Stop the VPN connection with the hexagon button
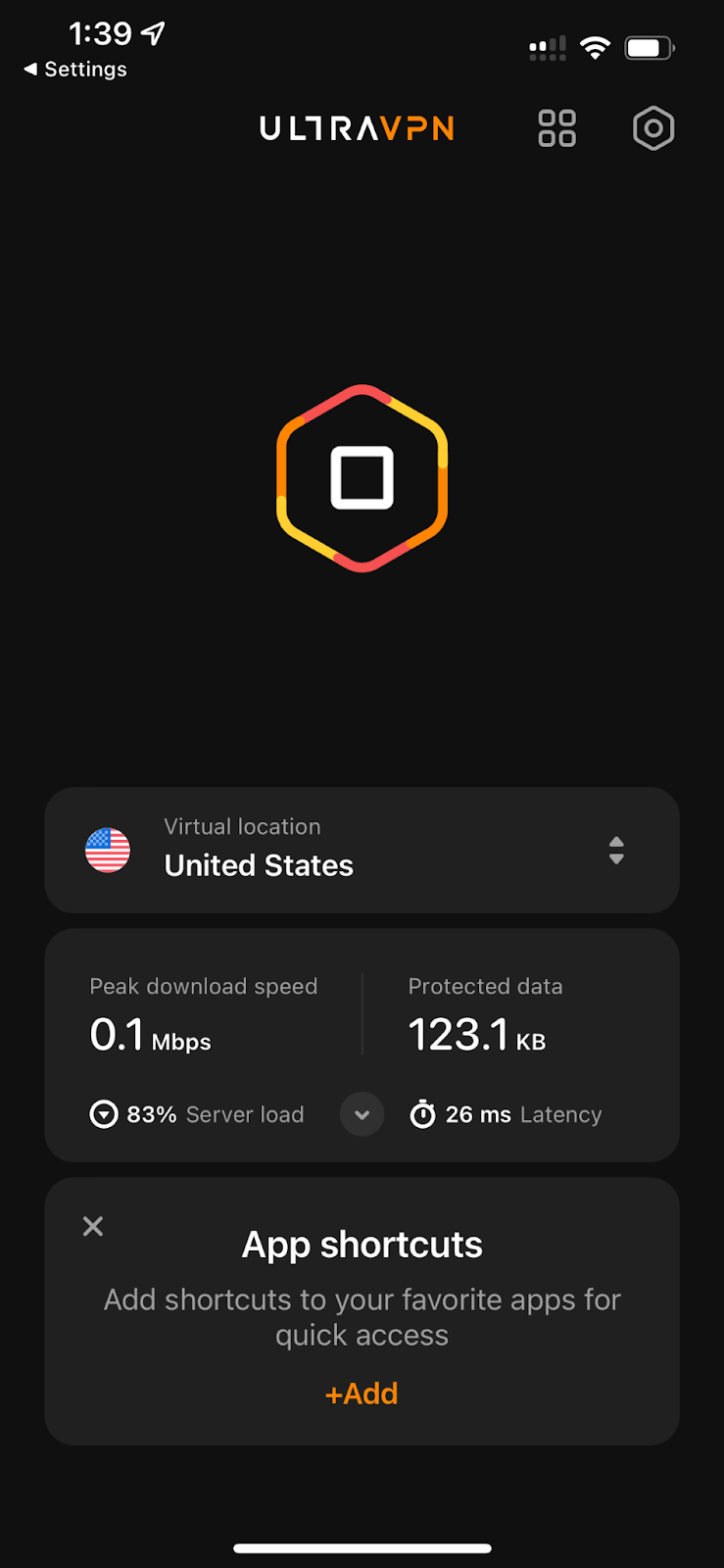Image resolution: width=724 pixels, height=1568 pixels. click(362, 478)
